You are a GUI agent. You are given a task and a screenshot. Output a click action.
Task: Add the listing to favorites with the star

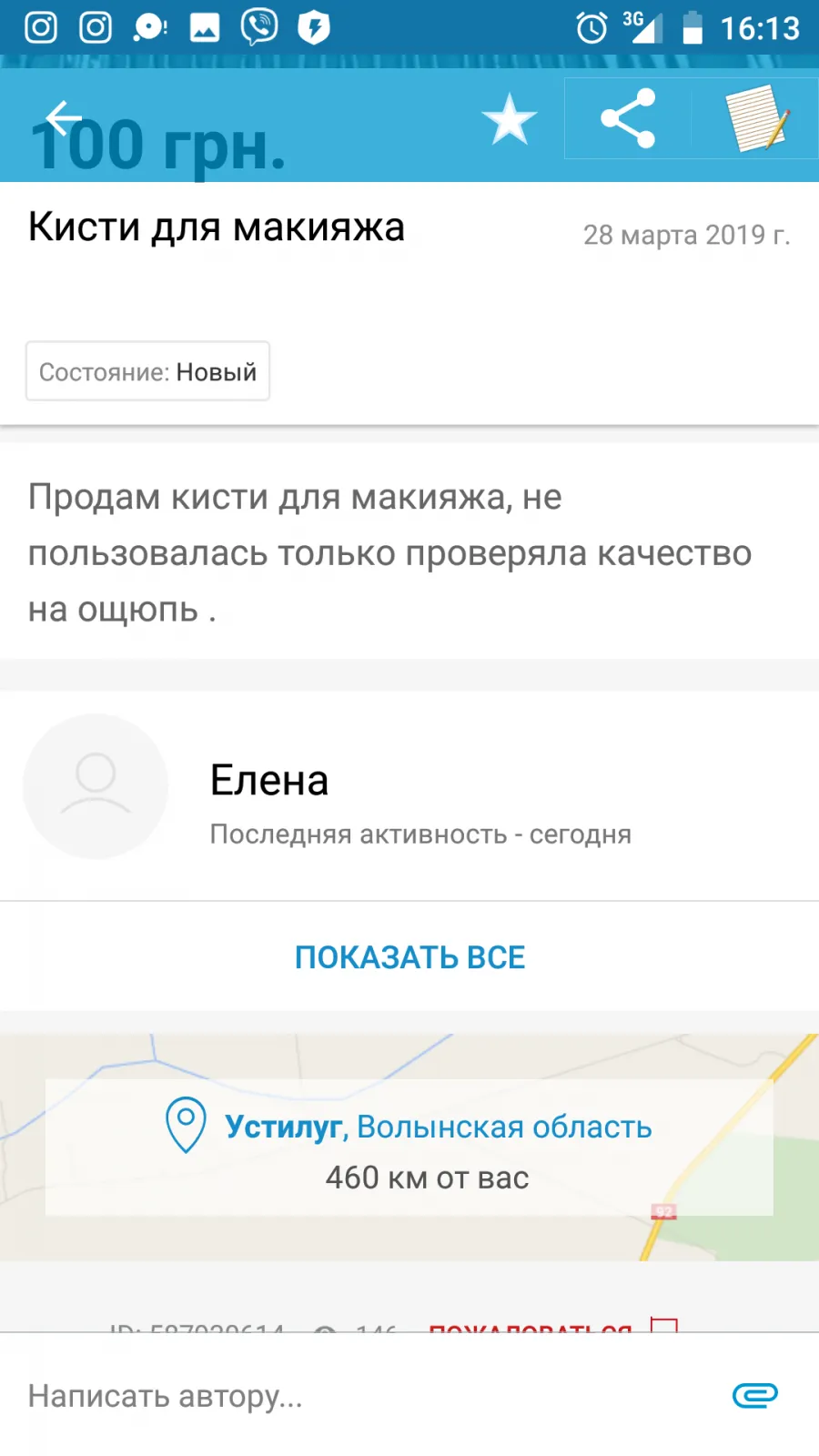tap(510, 119)
